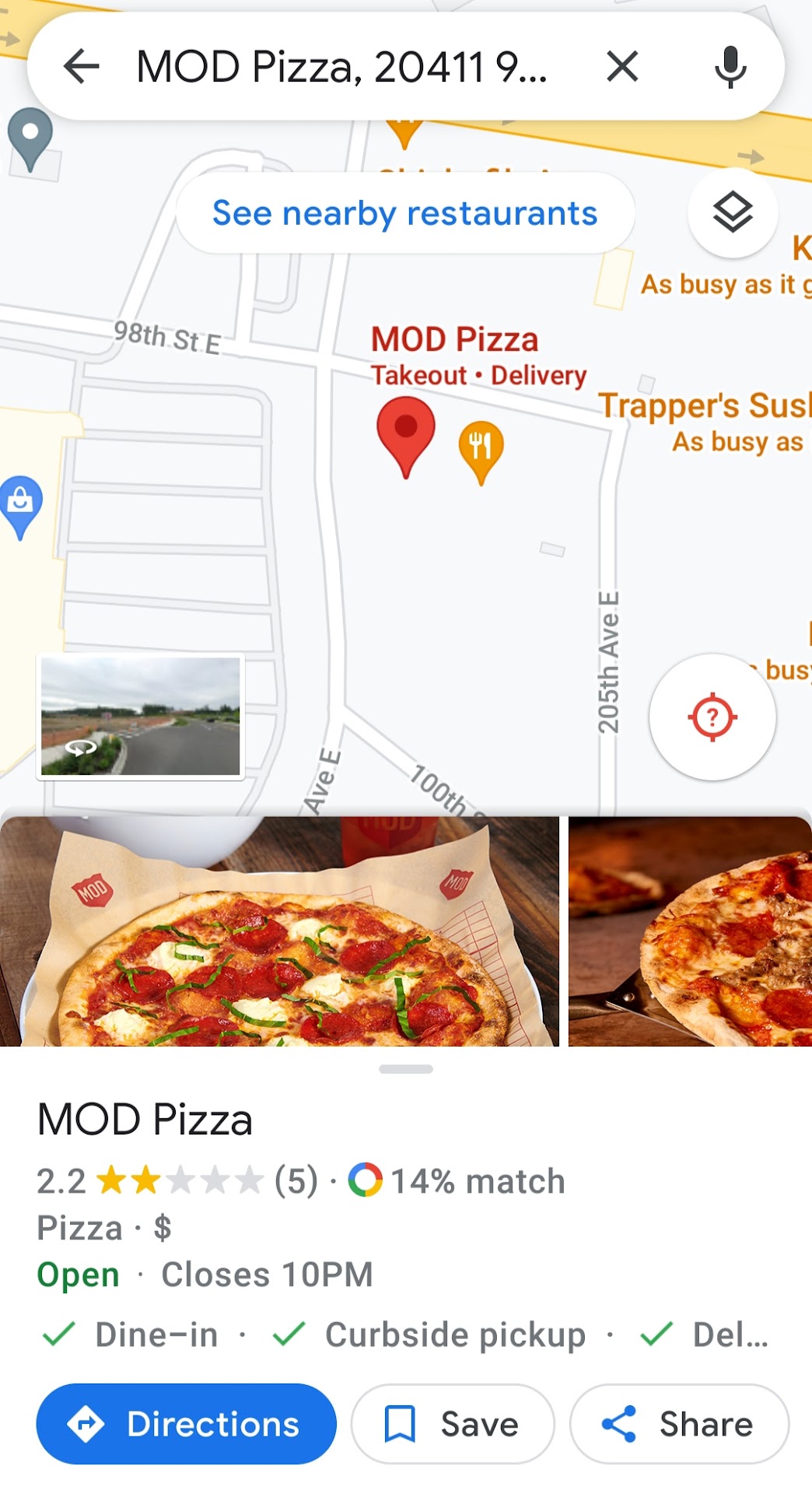Select the orange restaurant pin beside MOD Pizza
812x1494 pixels.
pos(481,447)
